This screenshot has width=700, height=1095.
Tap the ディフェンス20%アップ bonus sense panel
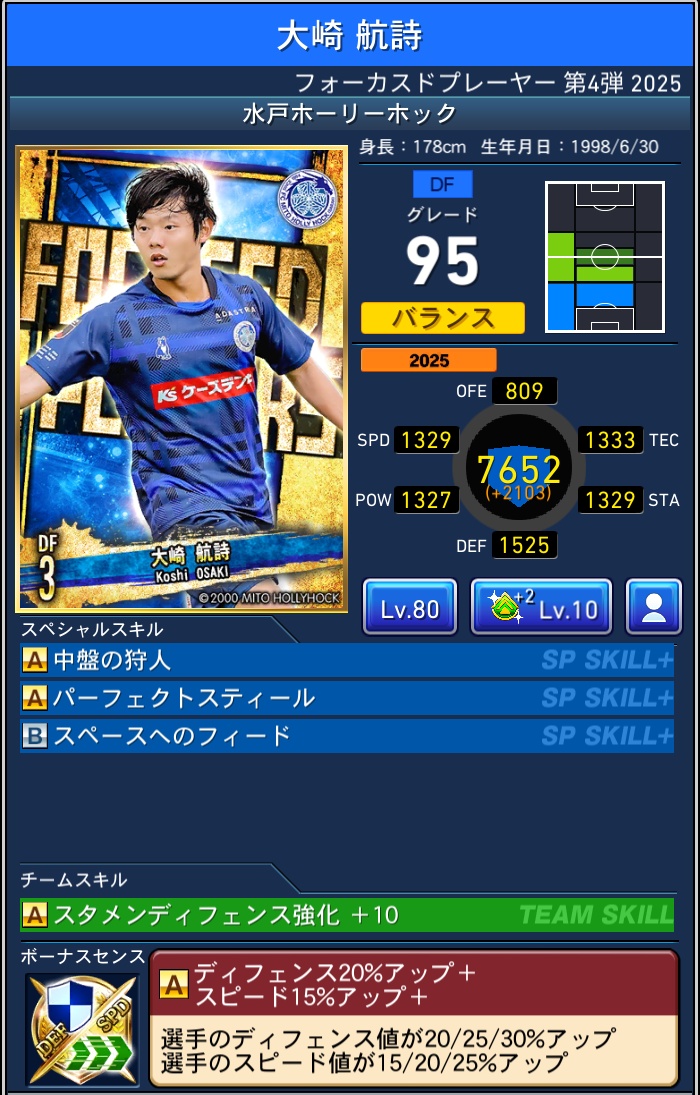point(413,1017)
